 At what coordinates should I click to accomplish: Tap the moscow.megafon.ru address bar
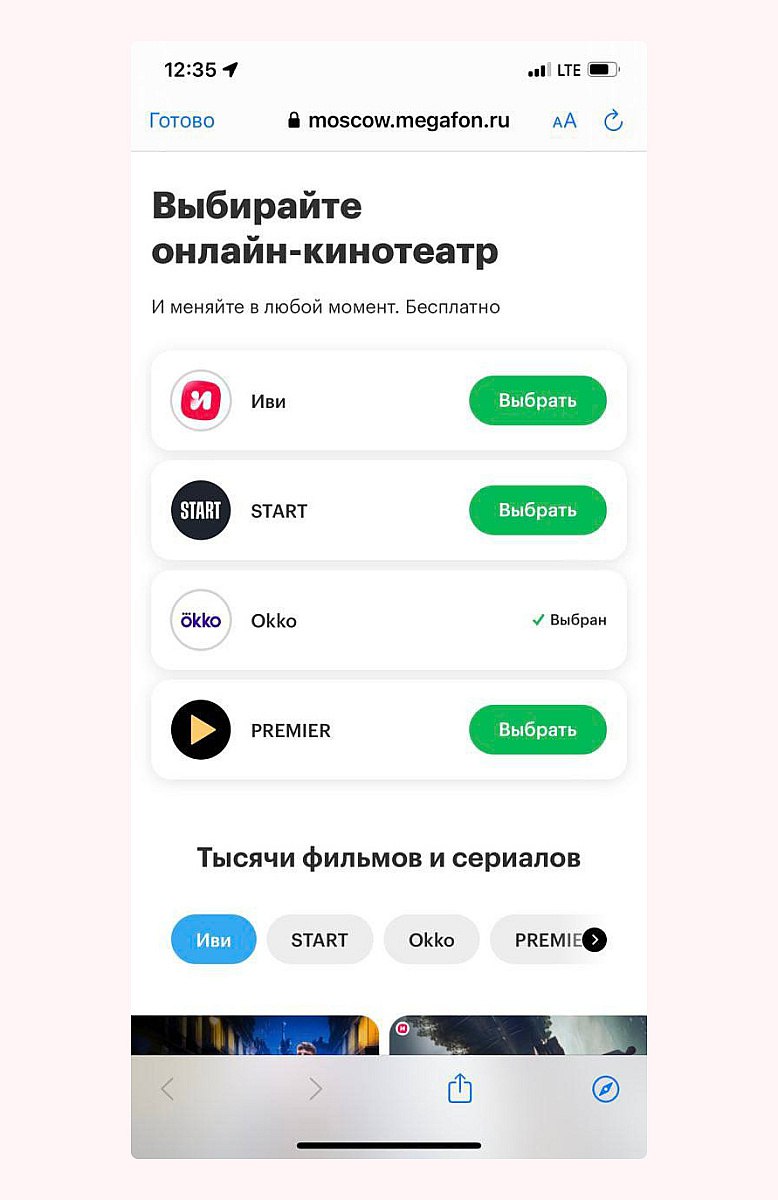(398, 121)
